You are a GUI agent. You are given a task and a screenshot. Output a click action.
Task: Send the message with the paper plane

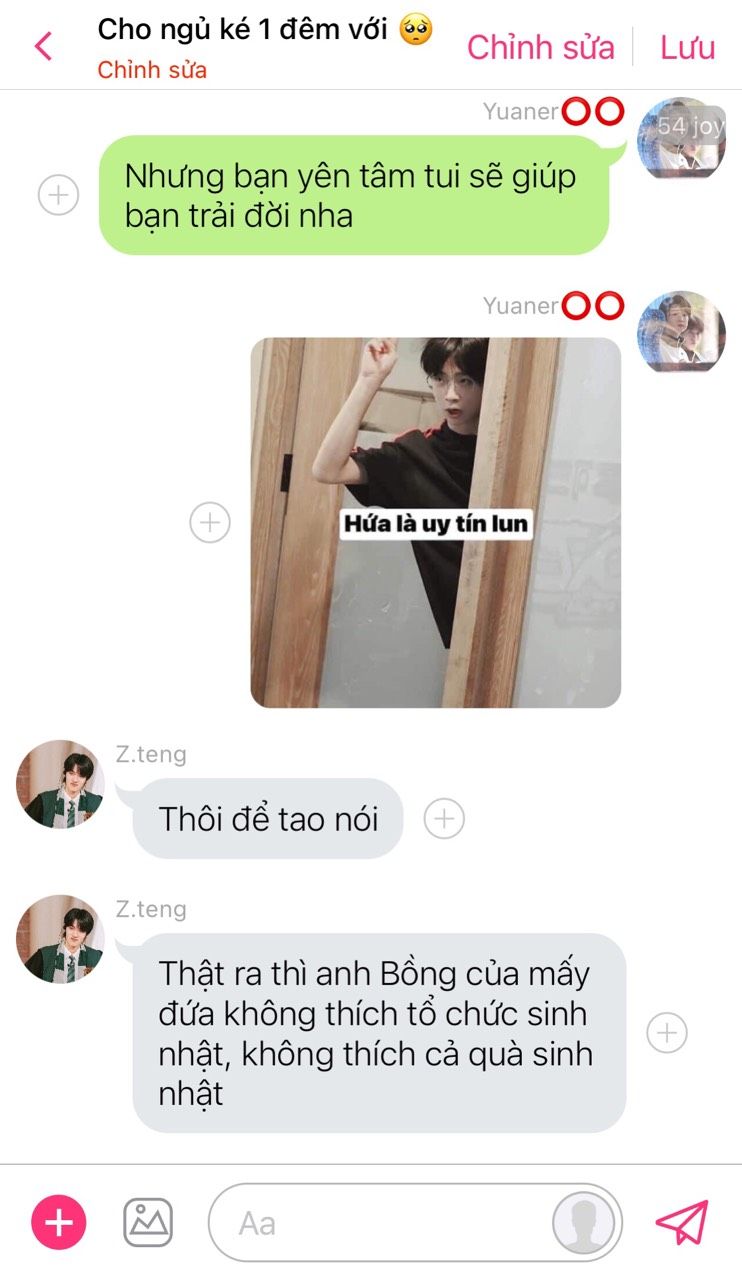[682, 1222]
